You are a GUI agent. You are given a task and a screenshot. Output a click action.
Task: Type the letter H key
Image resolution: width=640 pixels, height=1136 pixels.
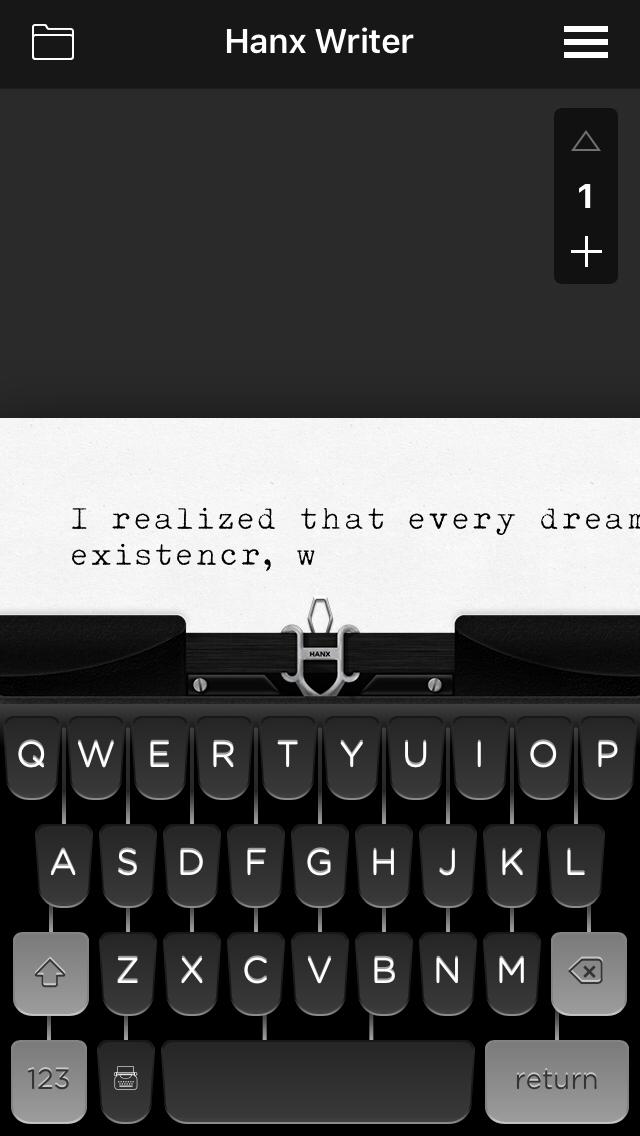[383, 863]
